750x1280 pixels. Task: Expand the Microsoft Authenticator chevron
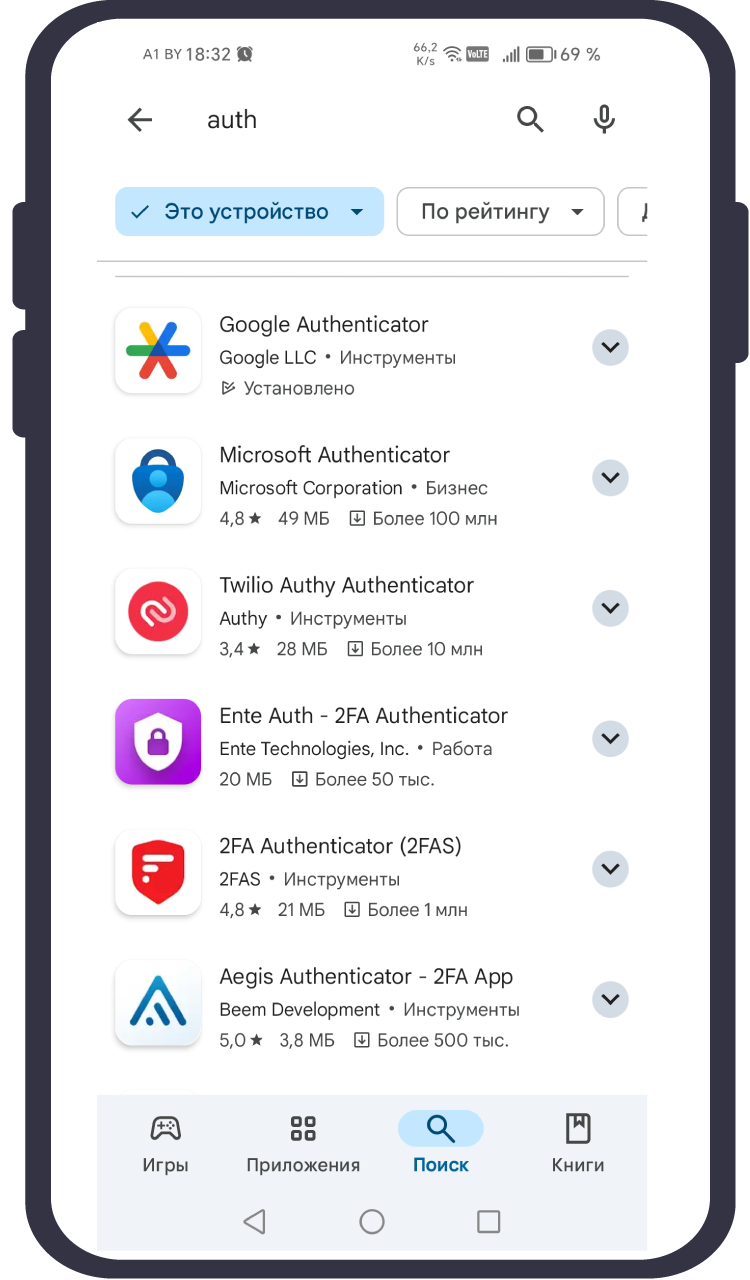pyautogui.click(x=610, y=478)
